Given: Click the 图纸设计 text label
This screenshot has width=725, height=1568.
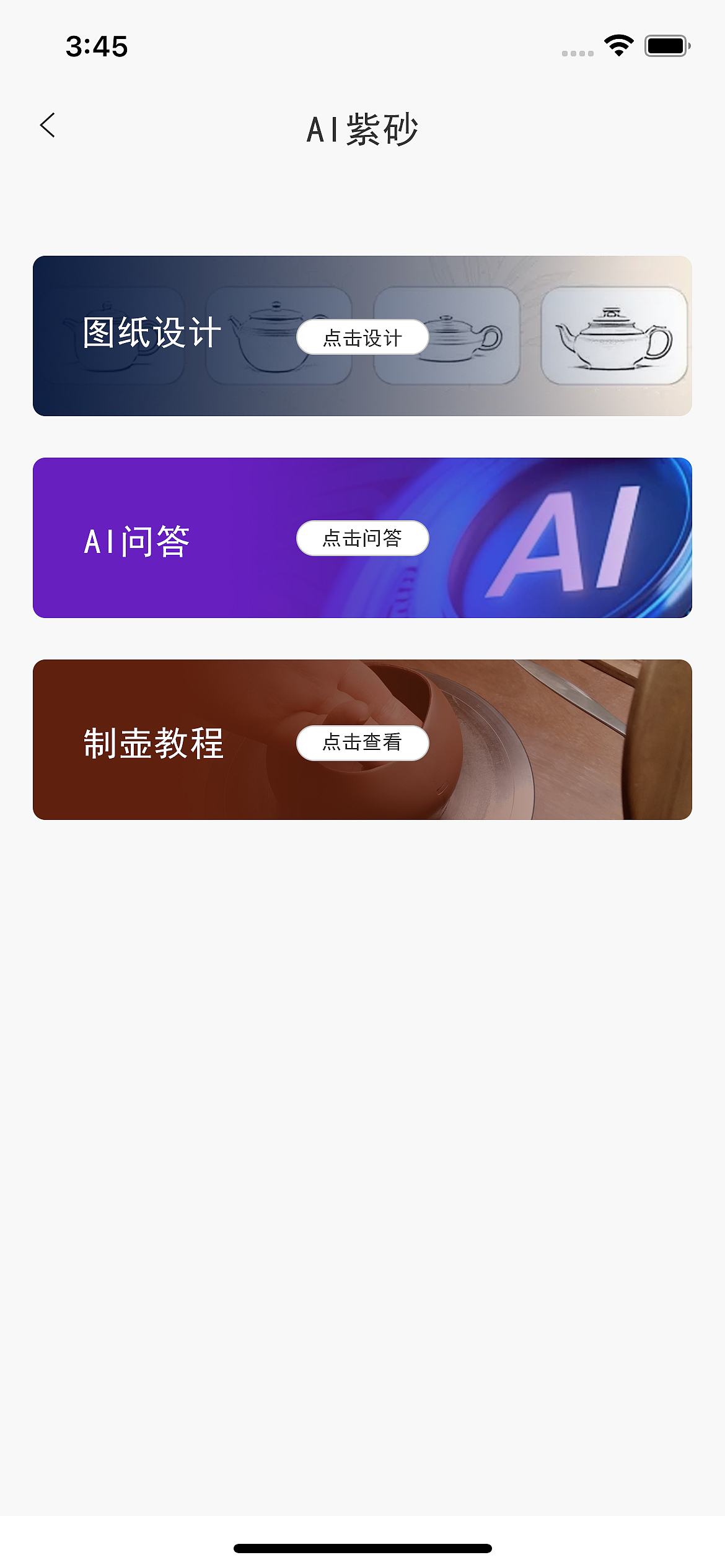Looking at the screenshot, I should tap(153, 331).
